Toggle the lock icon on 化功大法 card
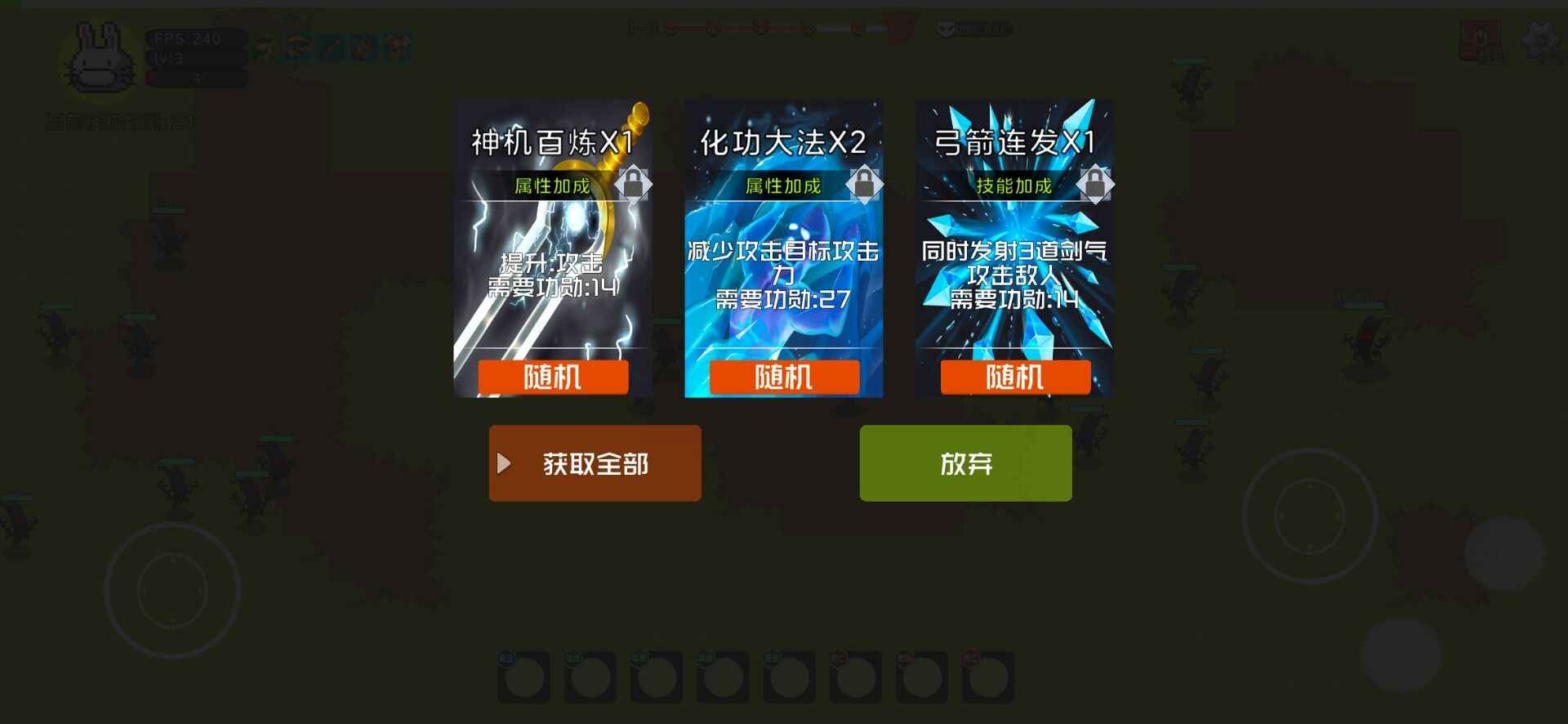This screenshot has height=724, width=1568. pos(865,185)
